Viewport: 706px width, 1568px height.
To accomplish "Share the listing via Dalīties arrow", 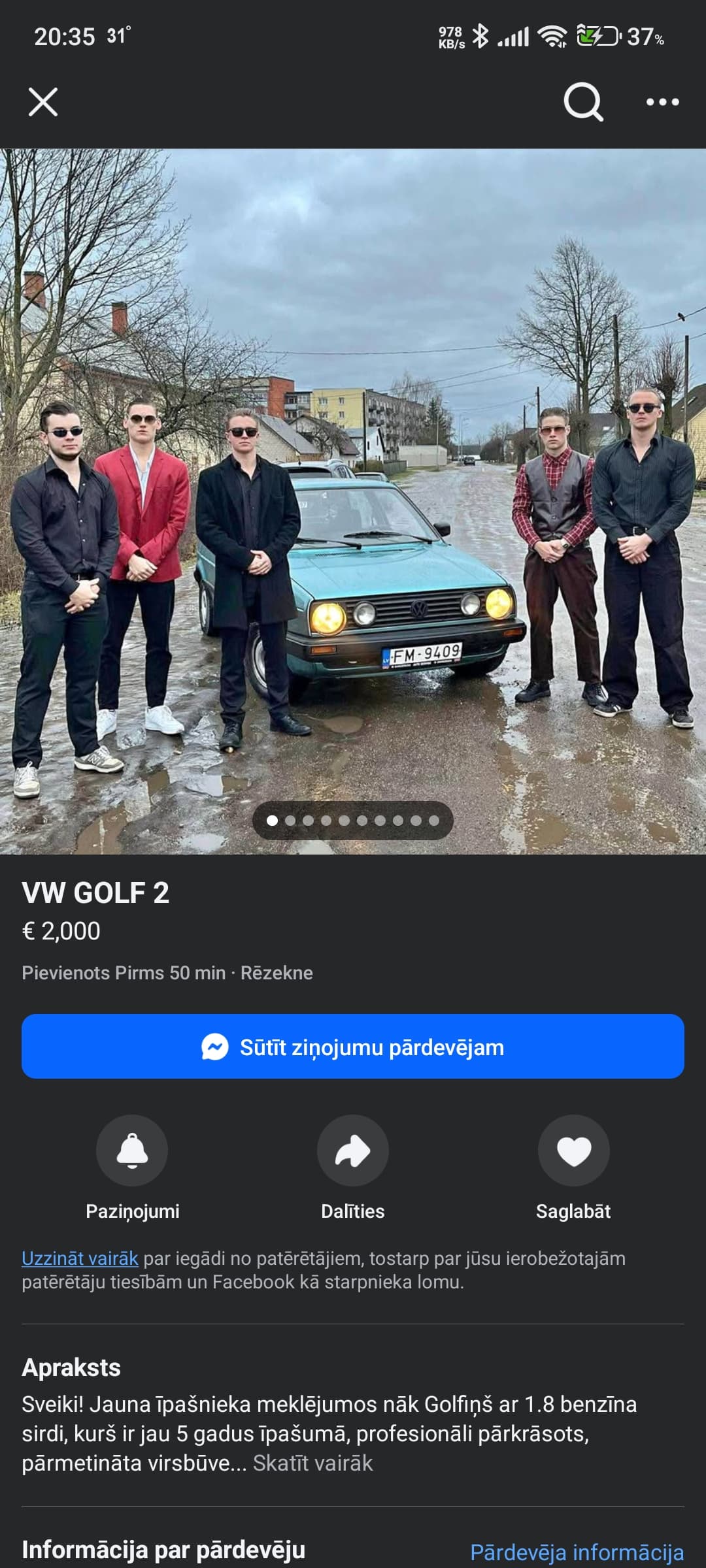I will [353, 1151].
